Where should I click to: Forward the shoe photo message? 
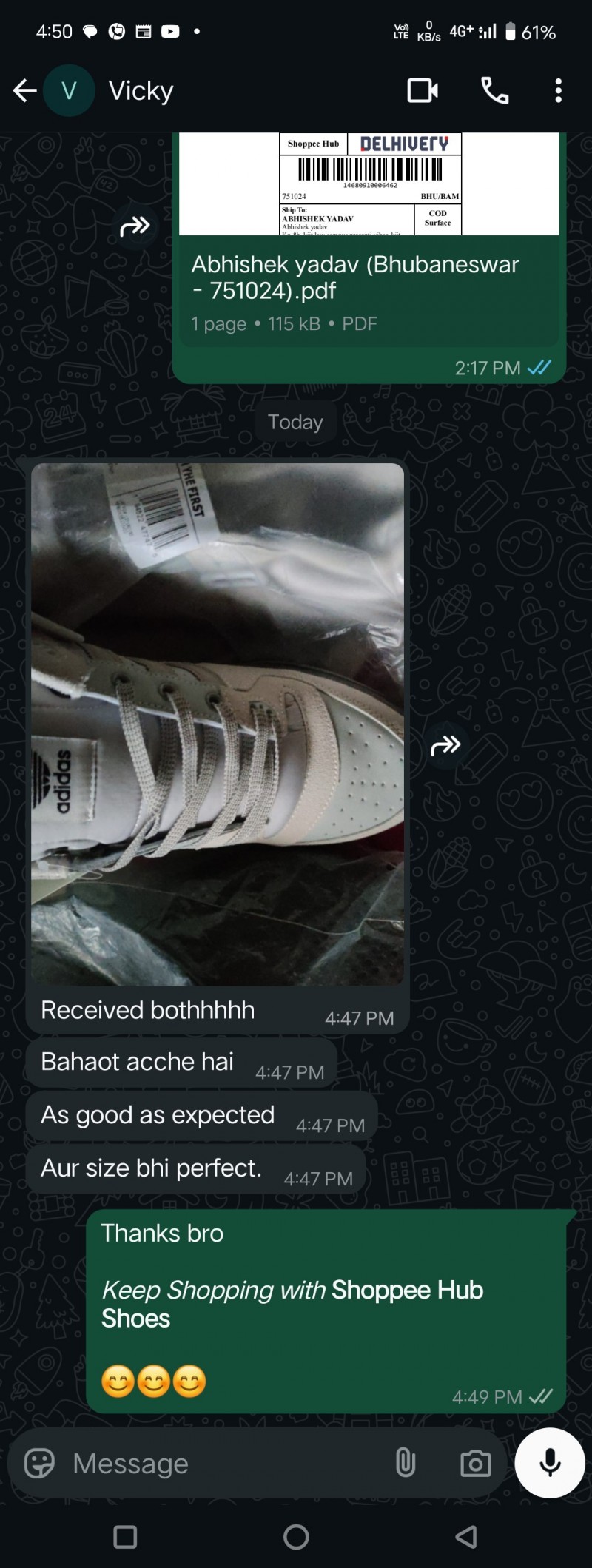click(445, 745)
